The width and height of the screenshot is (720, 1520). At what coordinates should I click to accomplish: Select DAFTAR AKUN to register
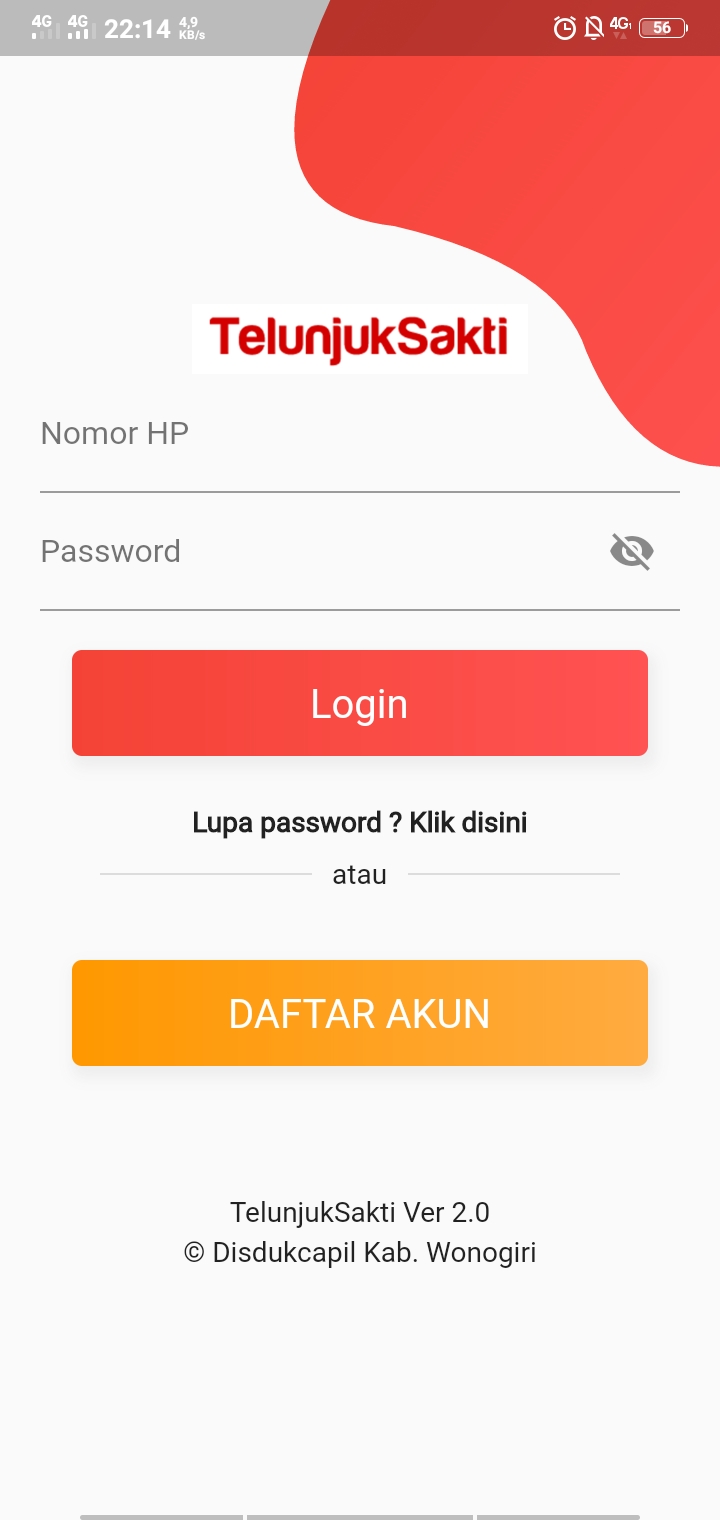point(359,1013)
